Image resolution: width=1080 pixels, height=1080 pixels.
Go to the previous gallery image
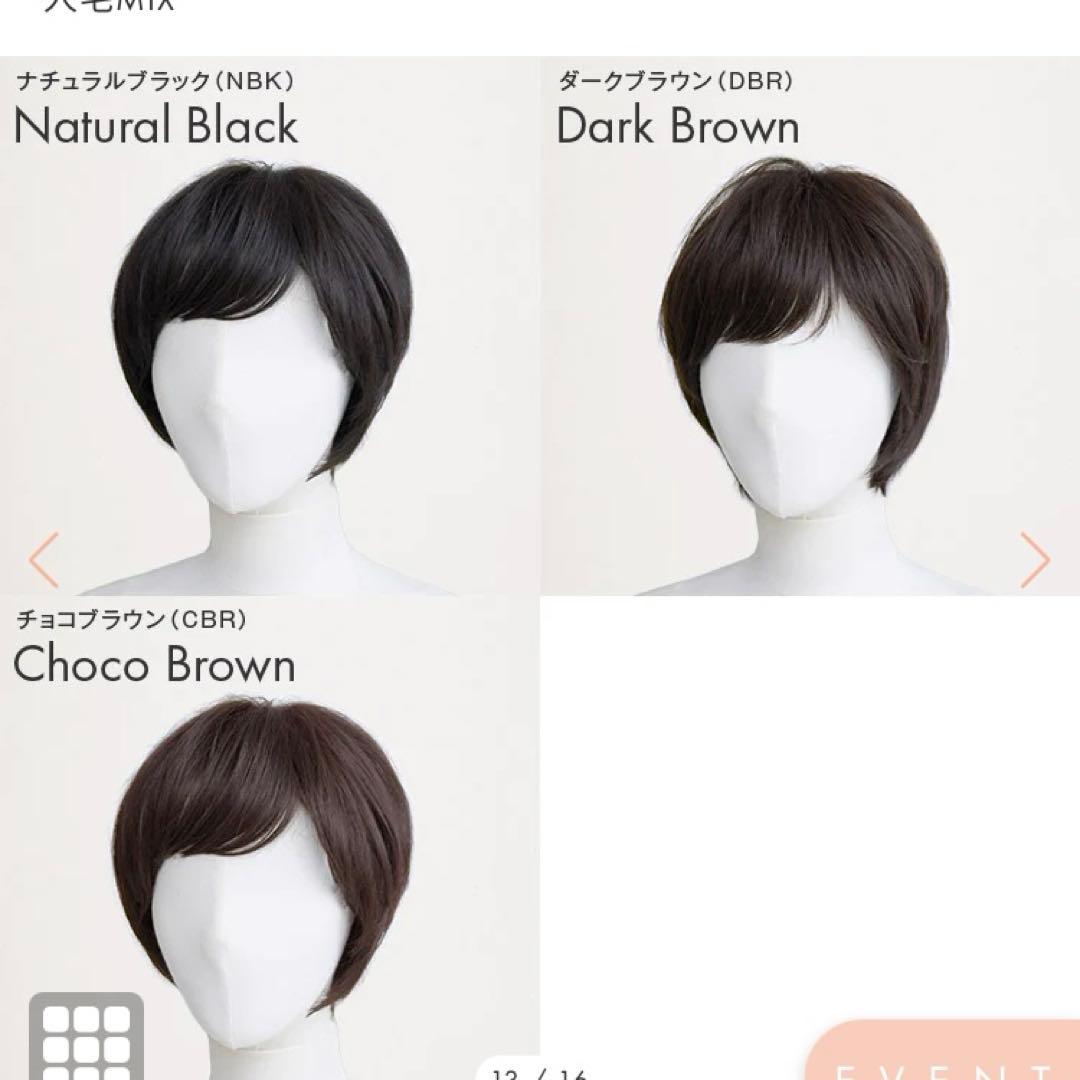click(x=44, y=559)
